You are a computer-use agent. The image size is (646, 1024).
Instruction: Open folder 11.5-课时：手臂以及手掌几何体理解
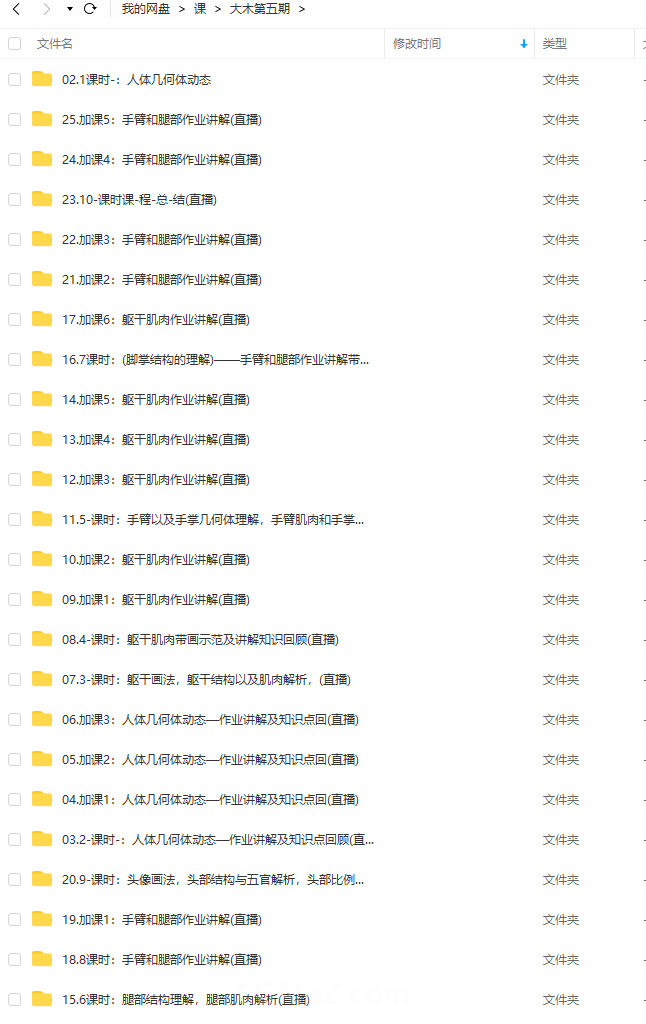coord(213,520)
